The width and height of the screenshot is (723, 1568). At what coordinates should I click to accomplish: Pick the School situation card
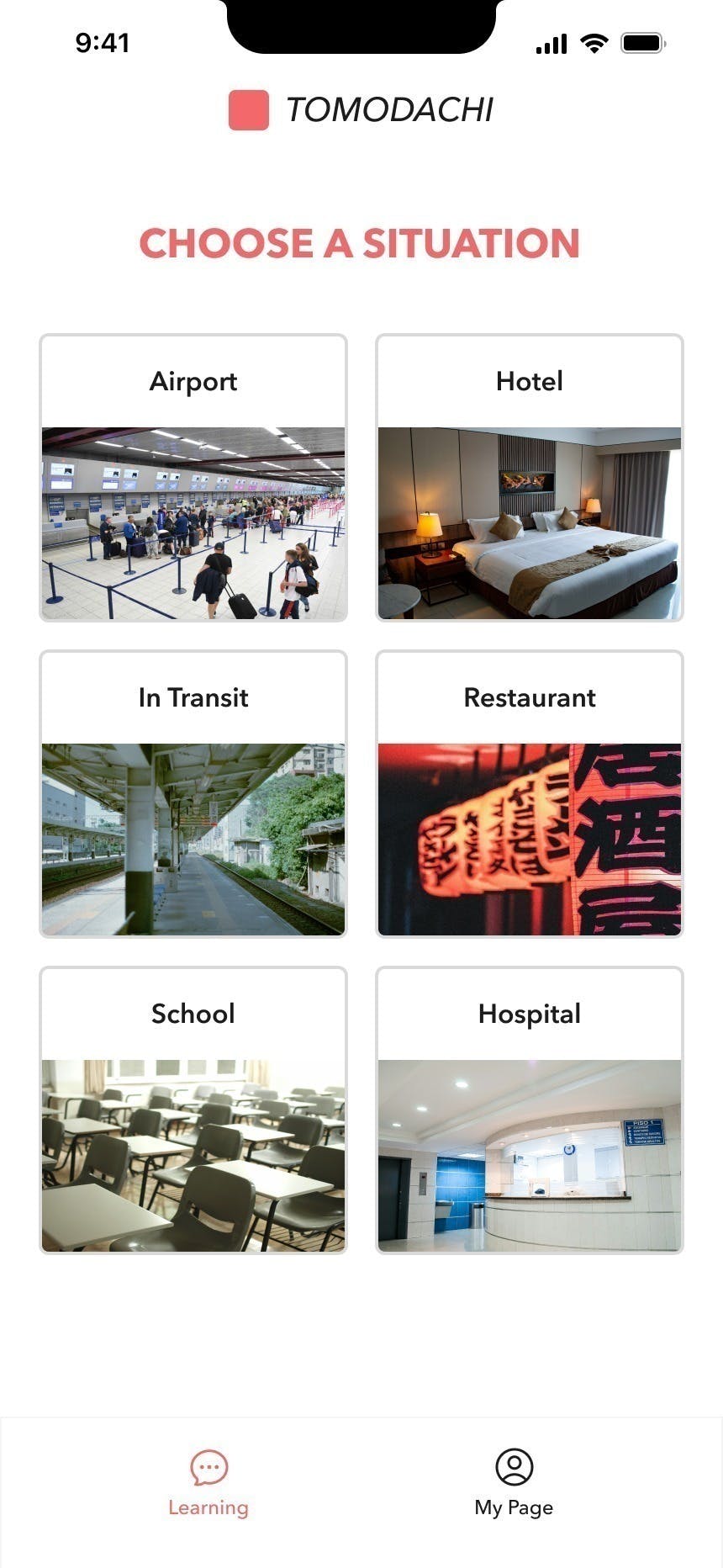(x=193, y=1110)
